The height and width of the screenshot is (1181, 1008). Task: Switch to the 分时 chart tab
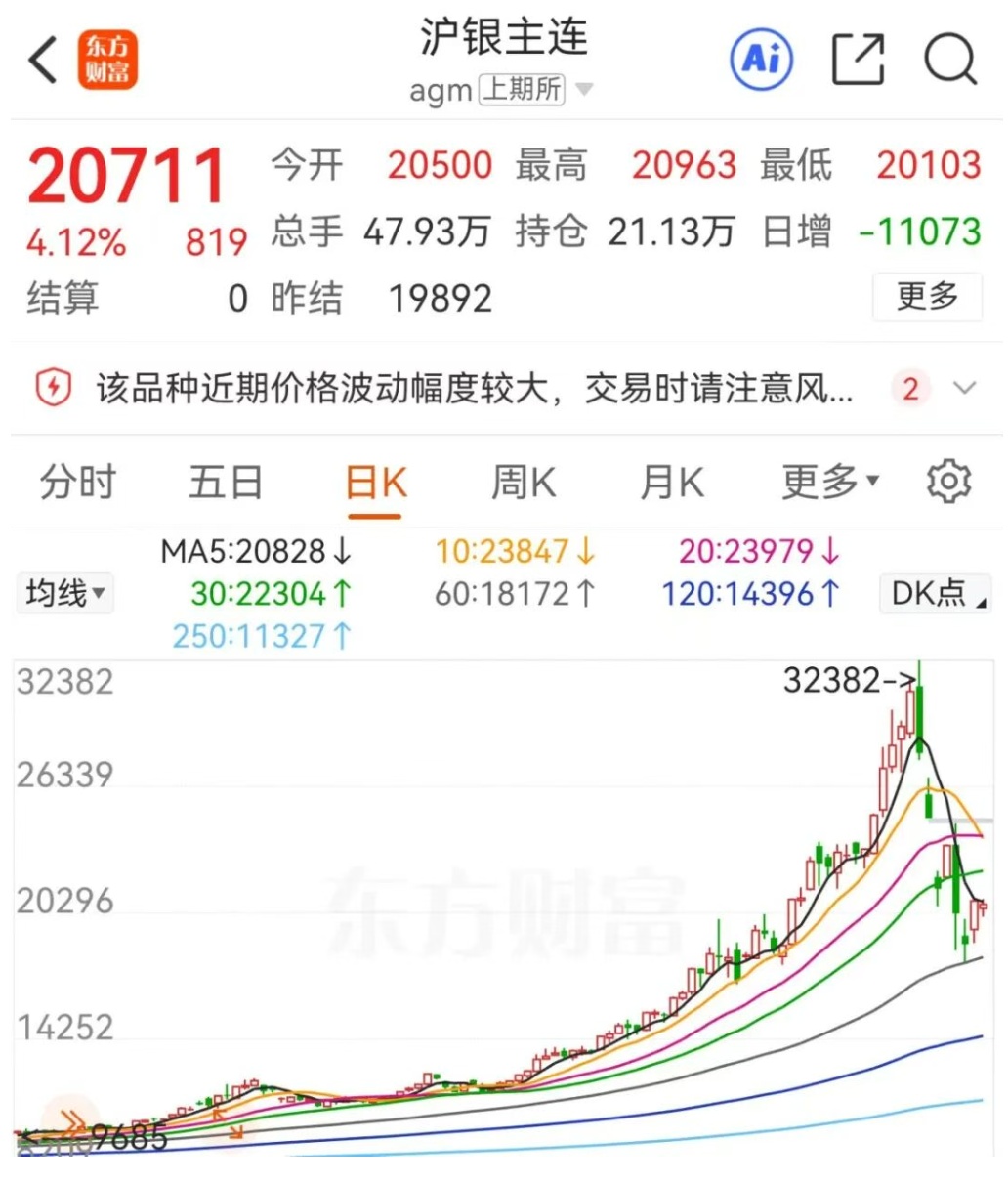tap(78, 483)
